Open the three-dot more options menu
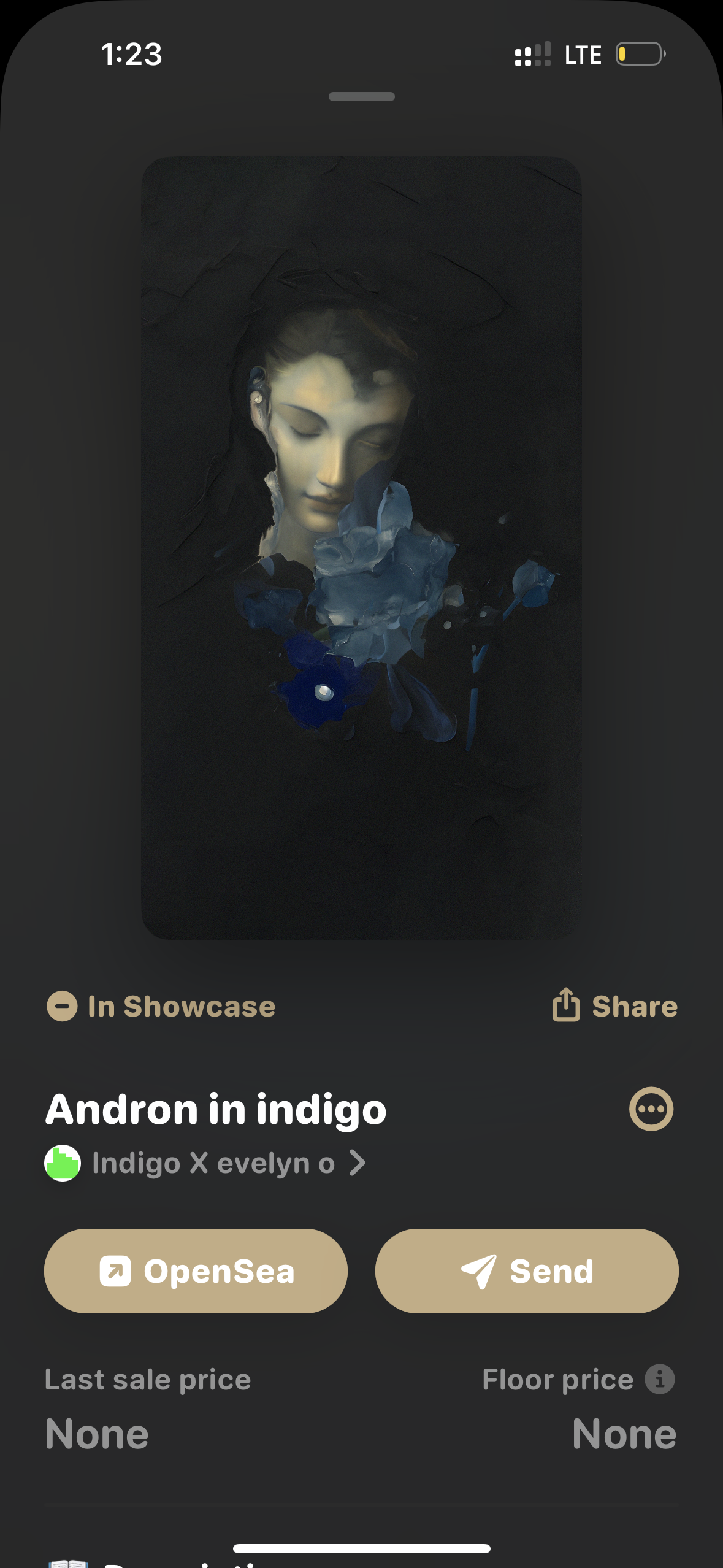Viewport: 723px width, 1568px height. [651, 1109]
